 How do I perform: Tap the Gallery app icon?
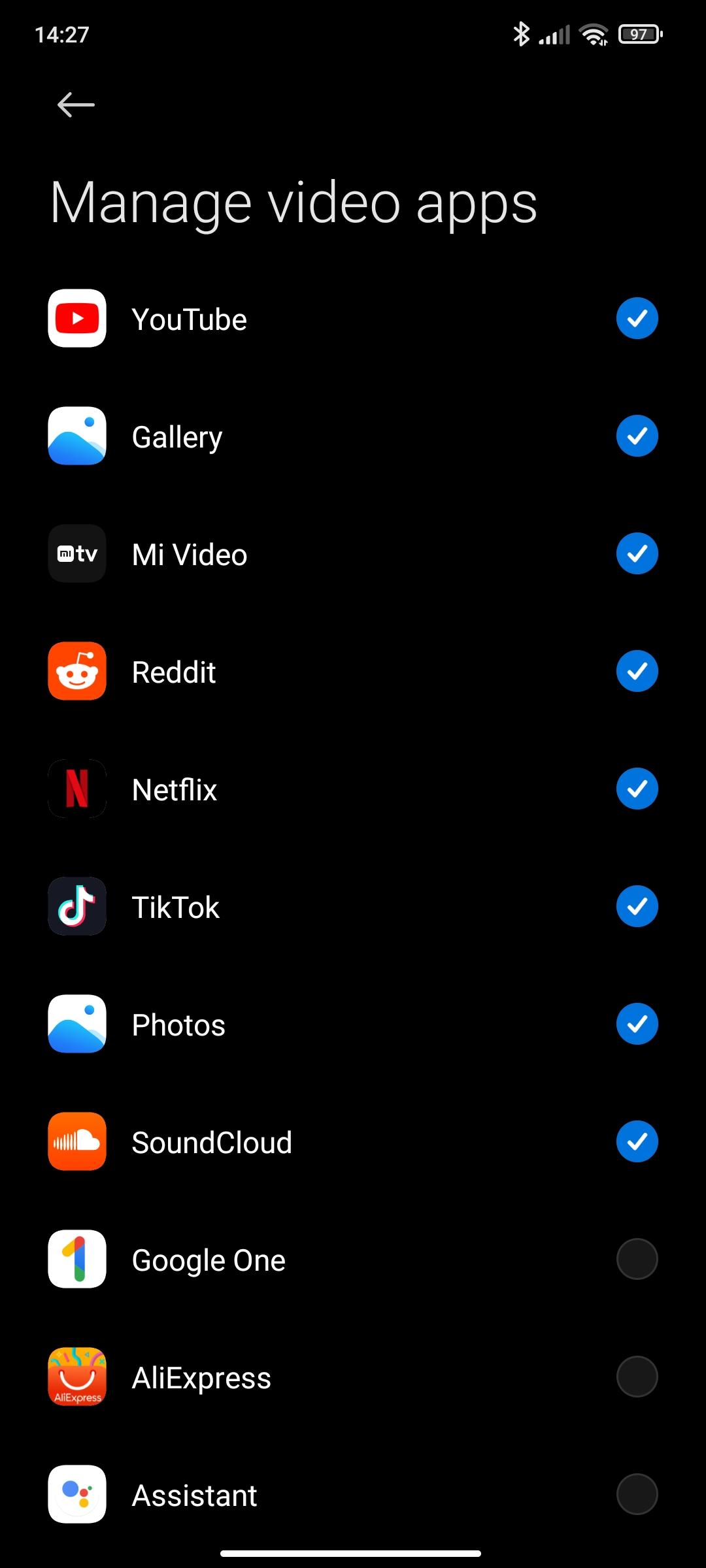[x=76, y=436]
